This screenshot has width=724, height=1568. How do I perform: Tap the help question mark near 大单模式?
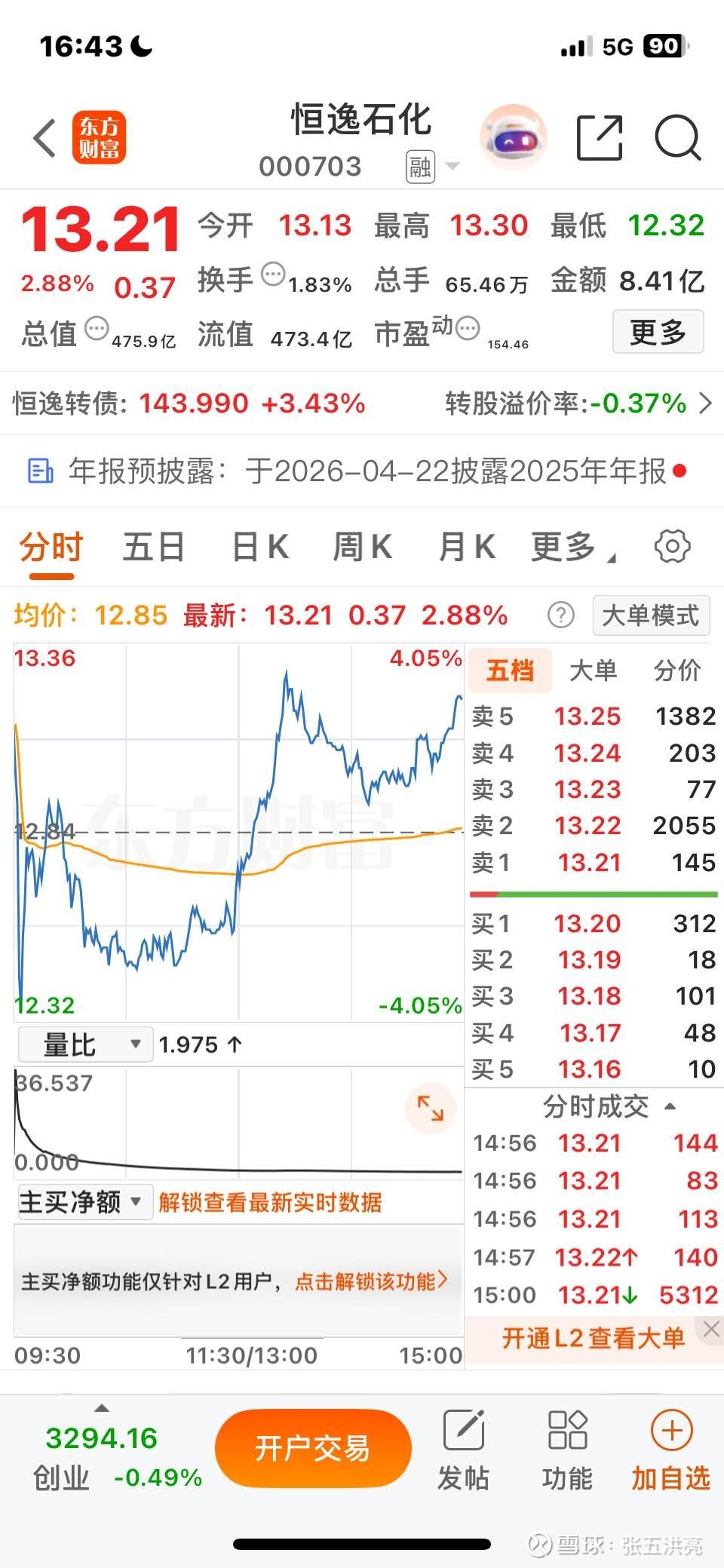coord(560,615)
